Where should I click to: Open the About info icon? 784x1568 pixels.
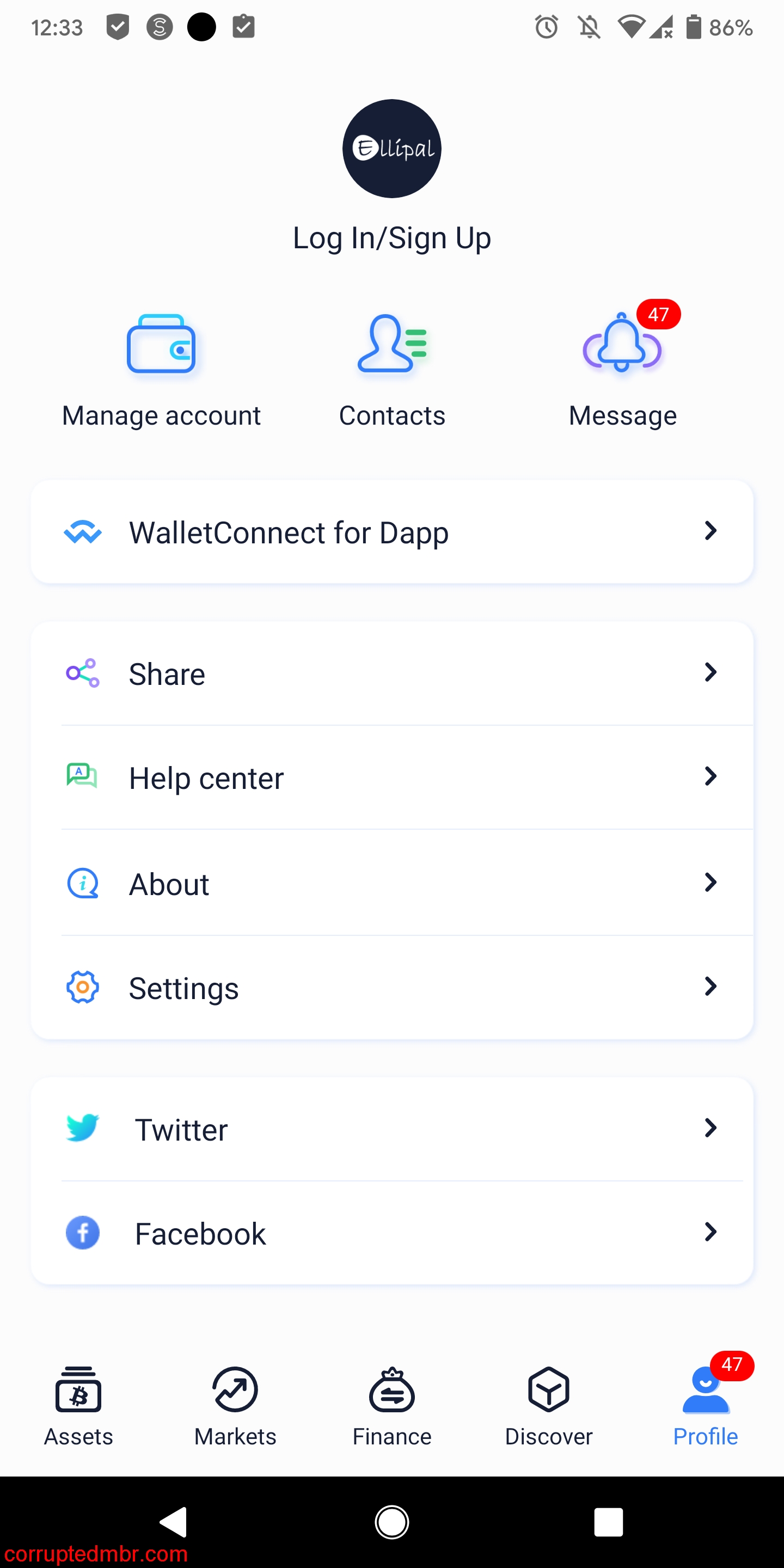[x=83, y=883]
